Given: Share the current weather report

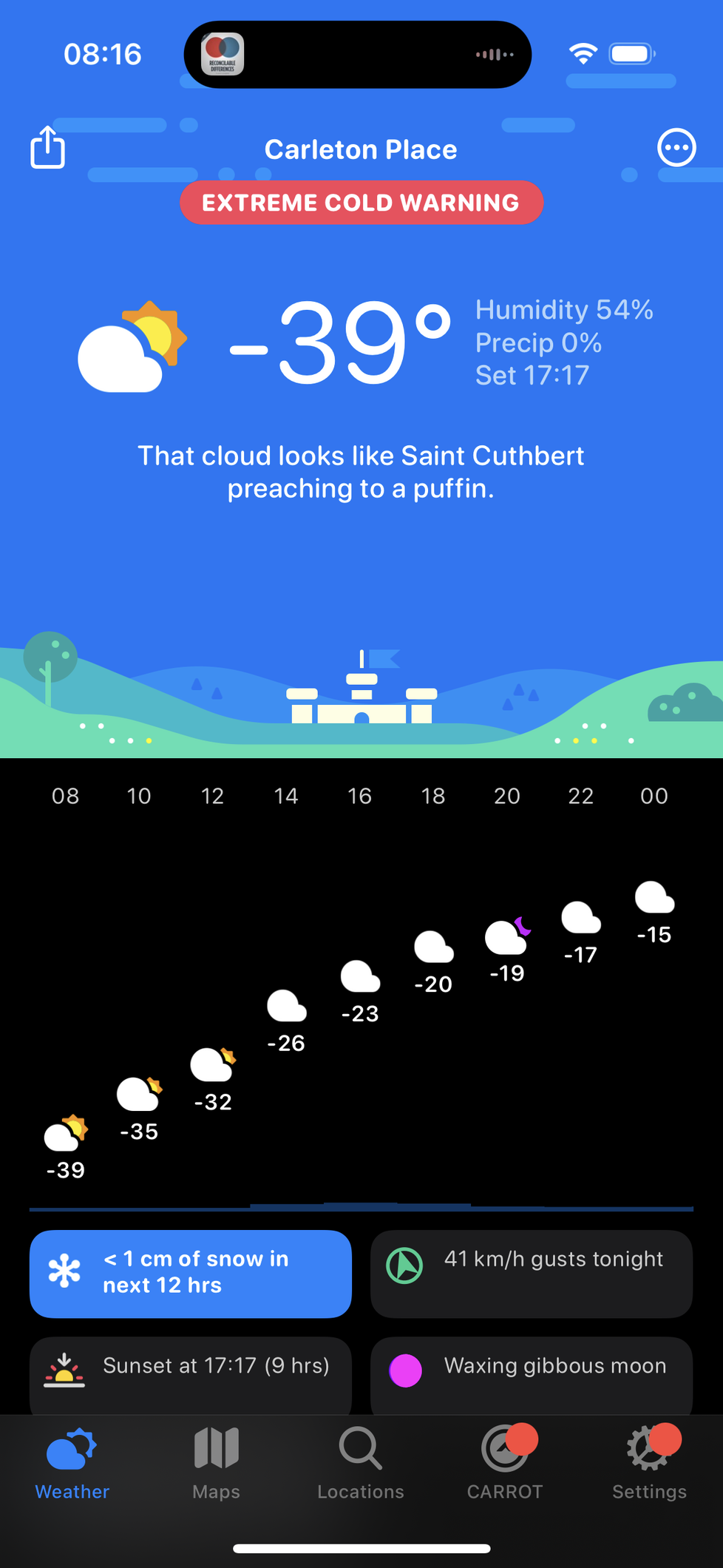Looking at the screenshot, I should [x=47, y=147].
